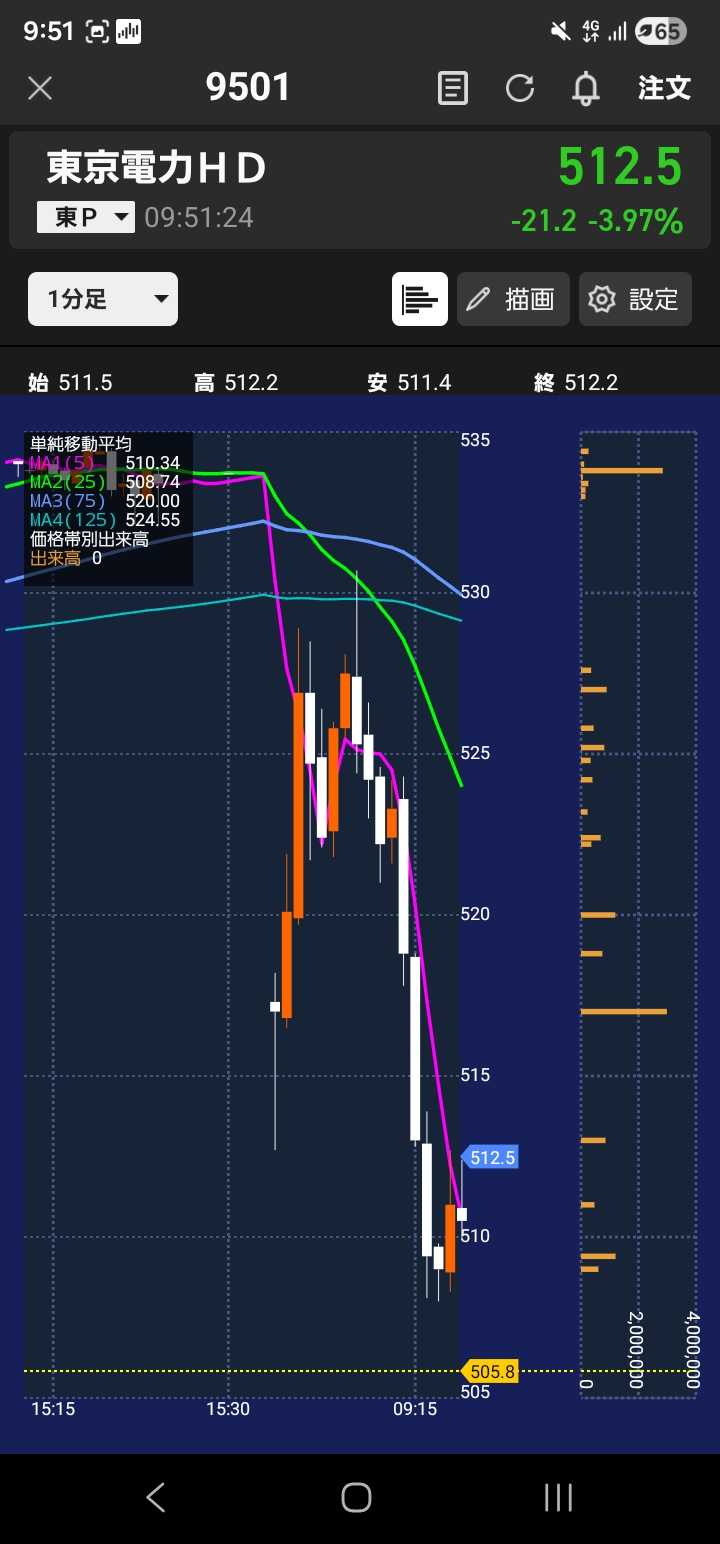Refresh the stock quote
The height and width of the screenshot is (1544, 720).
pos(520,88)
